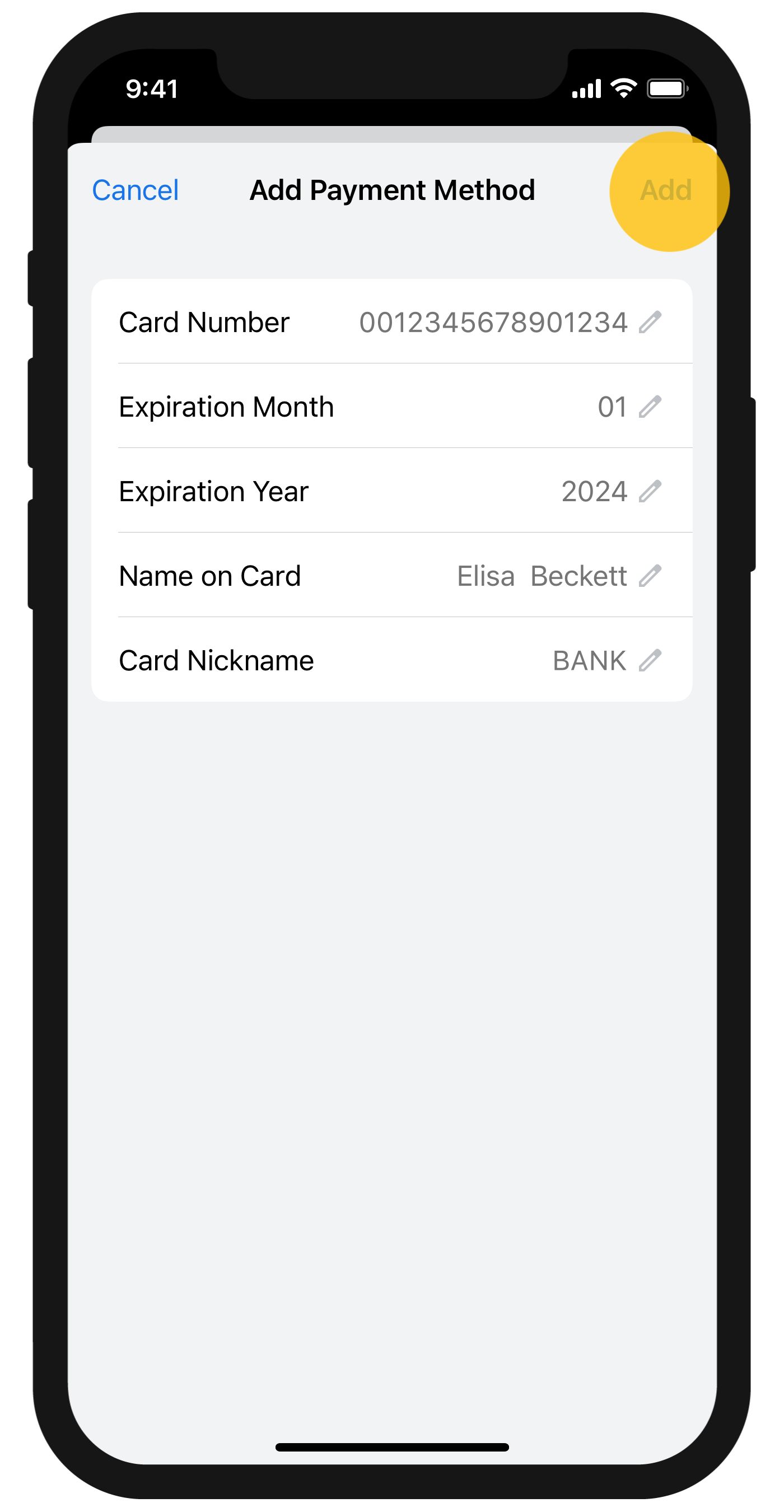Edit the Expiration Year field
The image size is (784, 1512).
(392, 491)
